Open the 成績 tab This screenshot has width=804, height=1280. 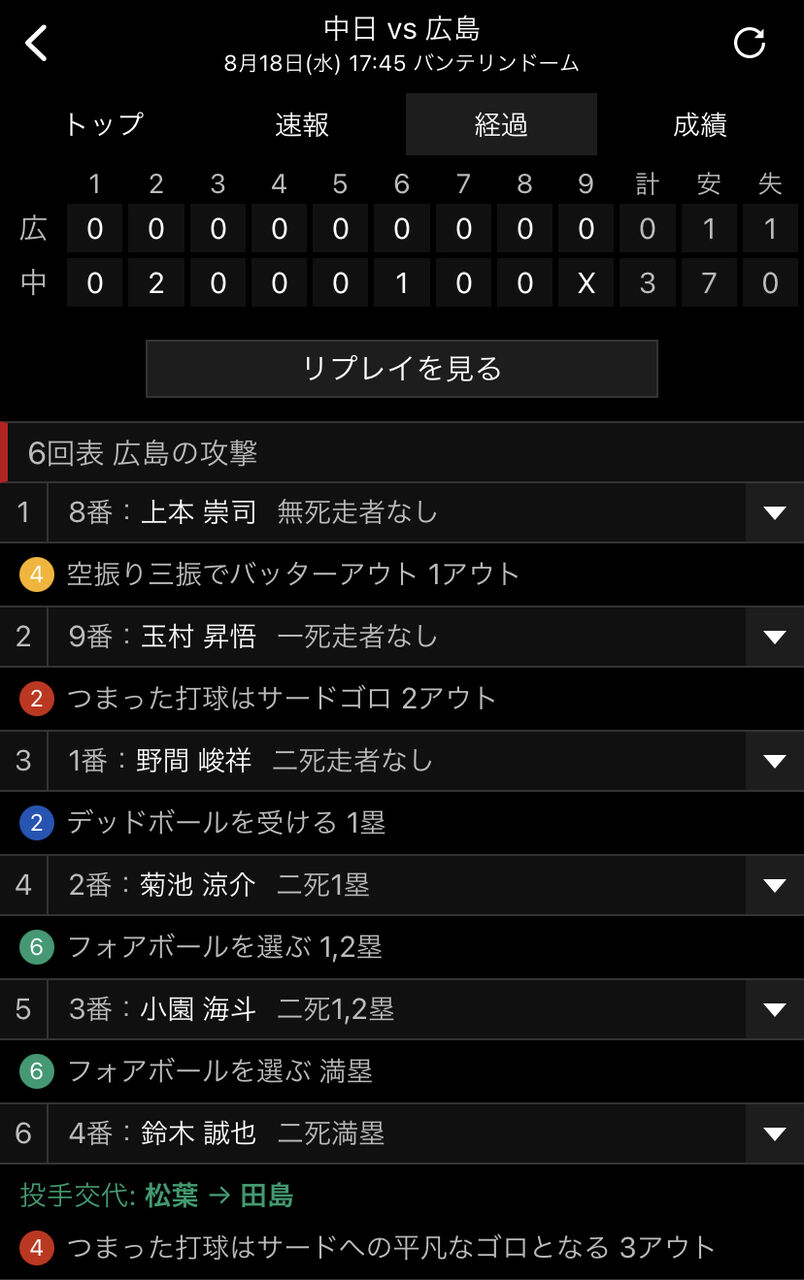point(699,125)
